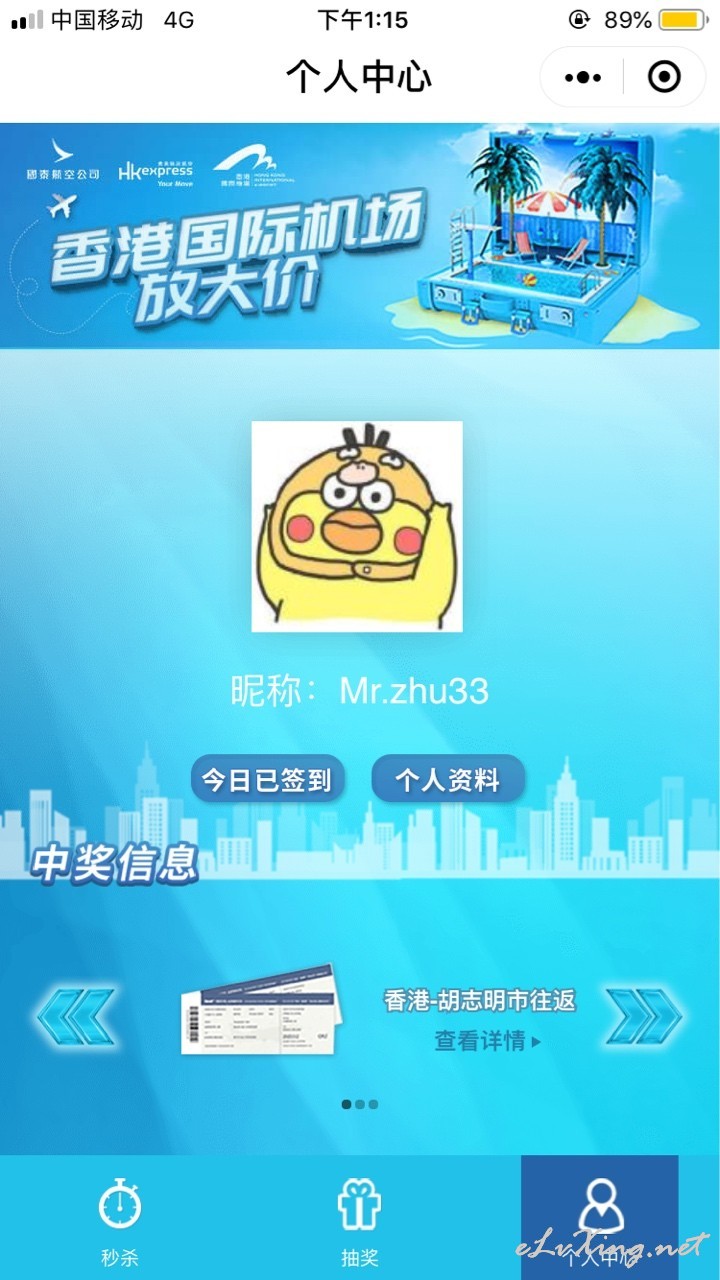Open 个人资料 personal info

[447, 779]
